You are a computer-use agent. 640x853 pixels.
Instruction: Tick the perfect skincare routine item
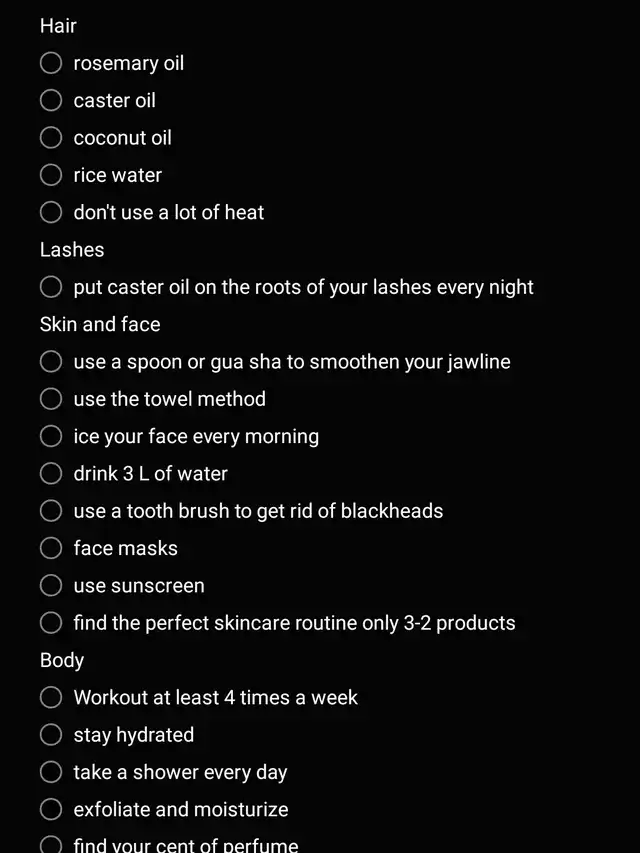[x=51, y=623]
